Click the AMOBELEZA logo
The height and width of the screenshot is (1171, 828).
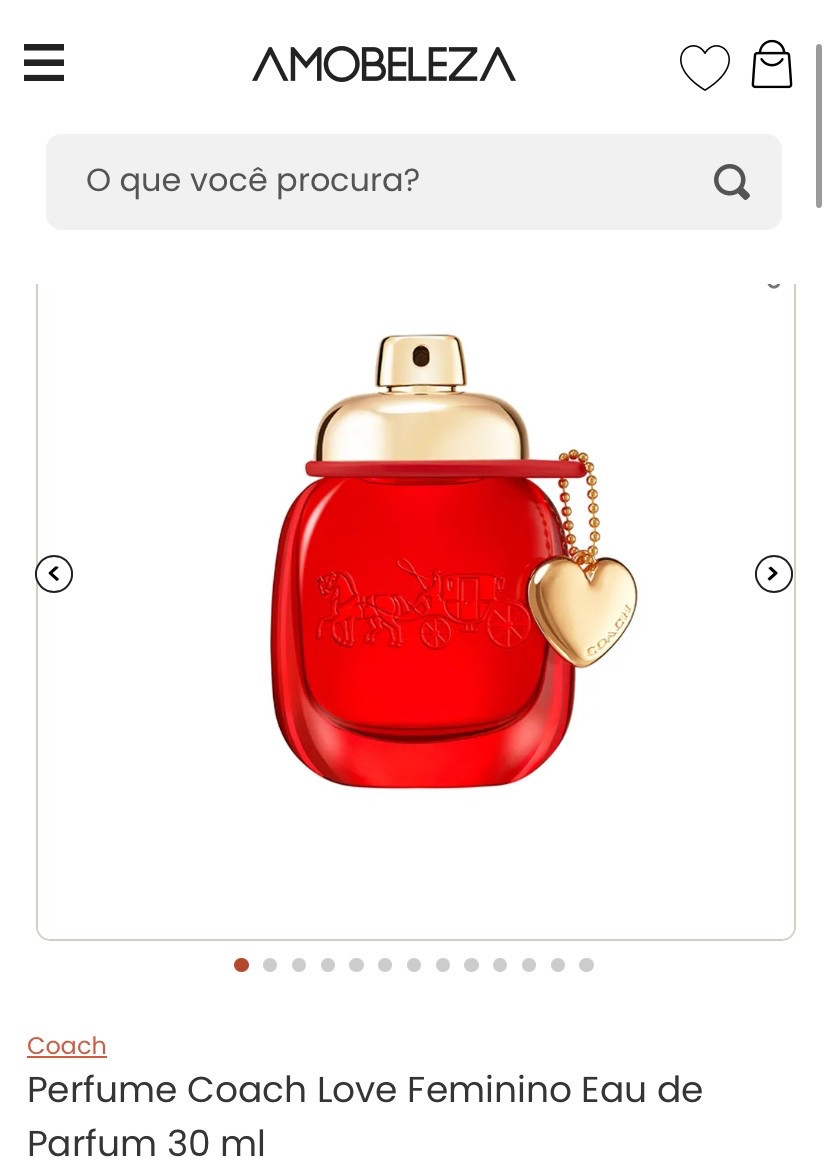point(384,63)
